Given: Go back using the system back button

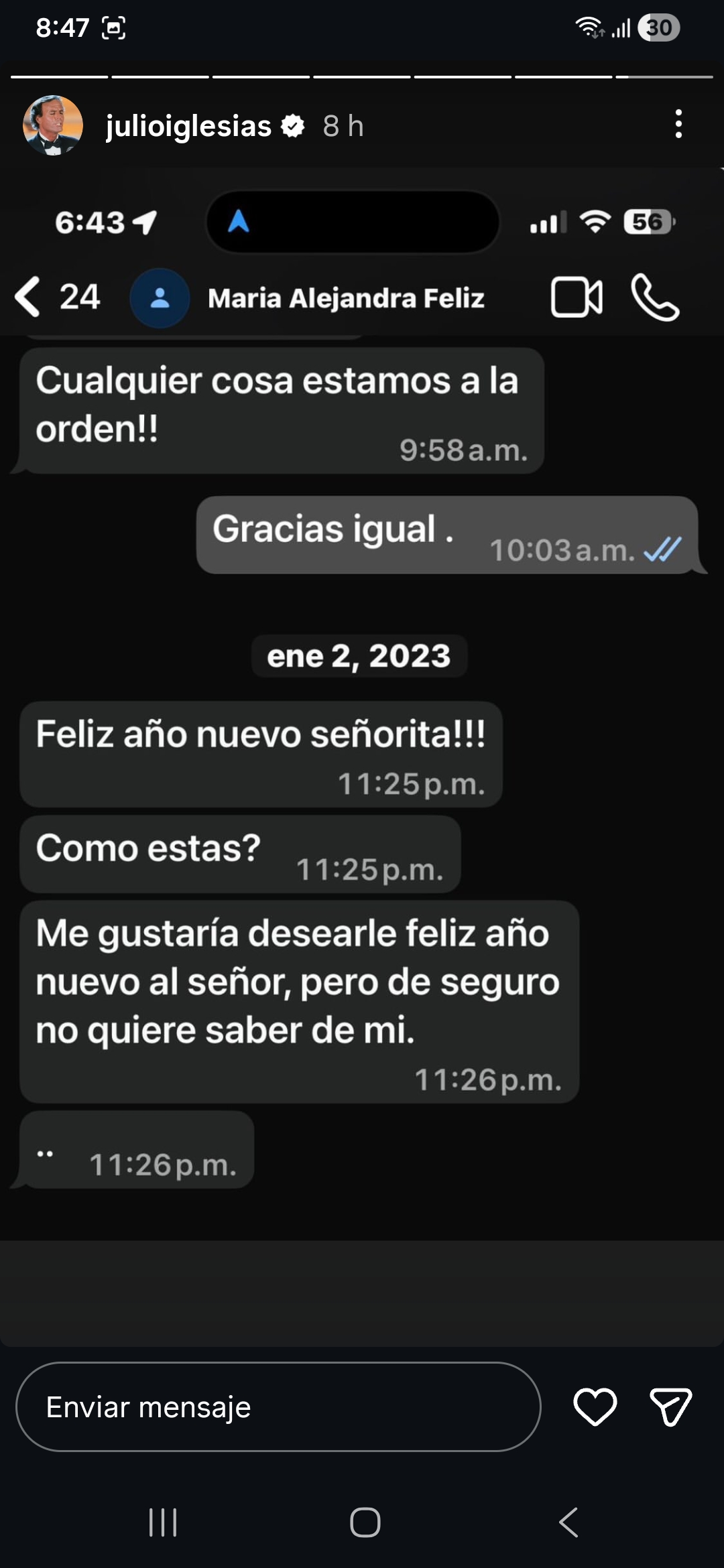Looking at the screenshot, I should (x=568, y=1522).
